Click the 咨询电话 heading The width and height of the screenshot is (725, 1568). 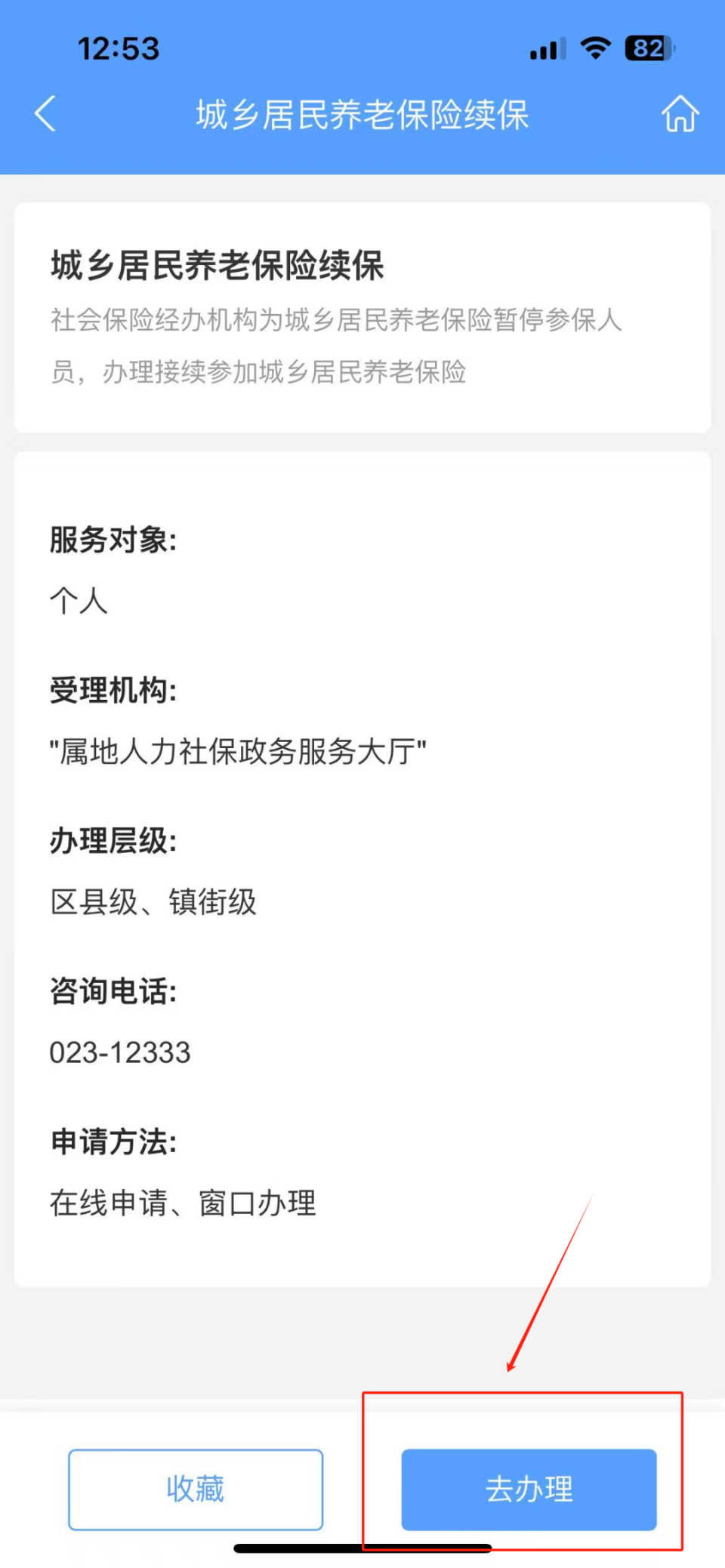pos(113,991)
